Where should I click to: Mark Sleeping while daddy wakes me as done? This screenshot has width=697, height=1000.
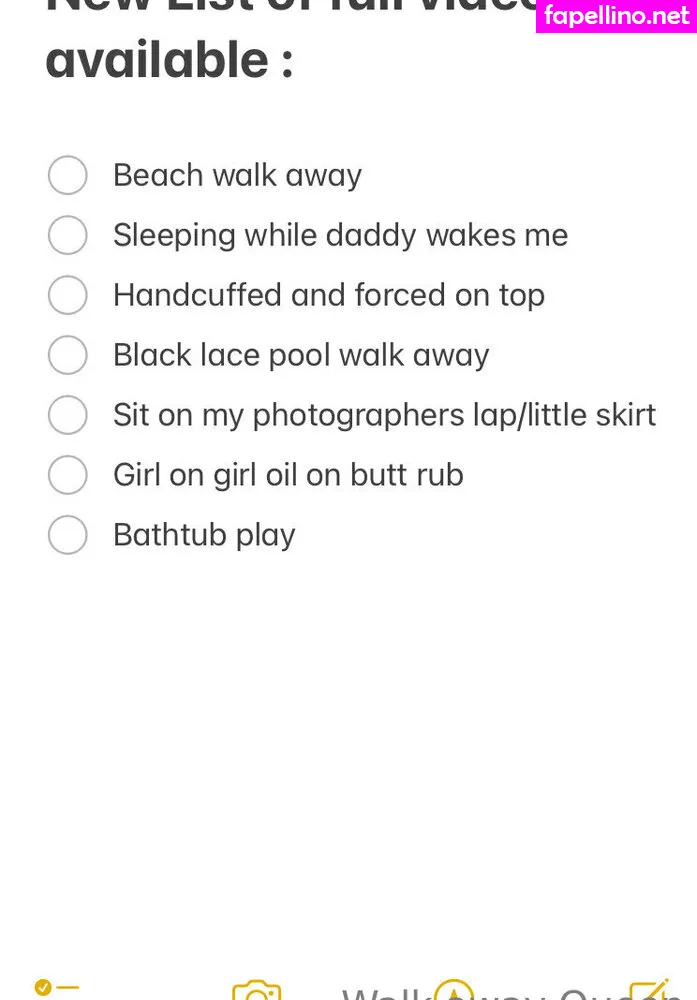point(68,235)
